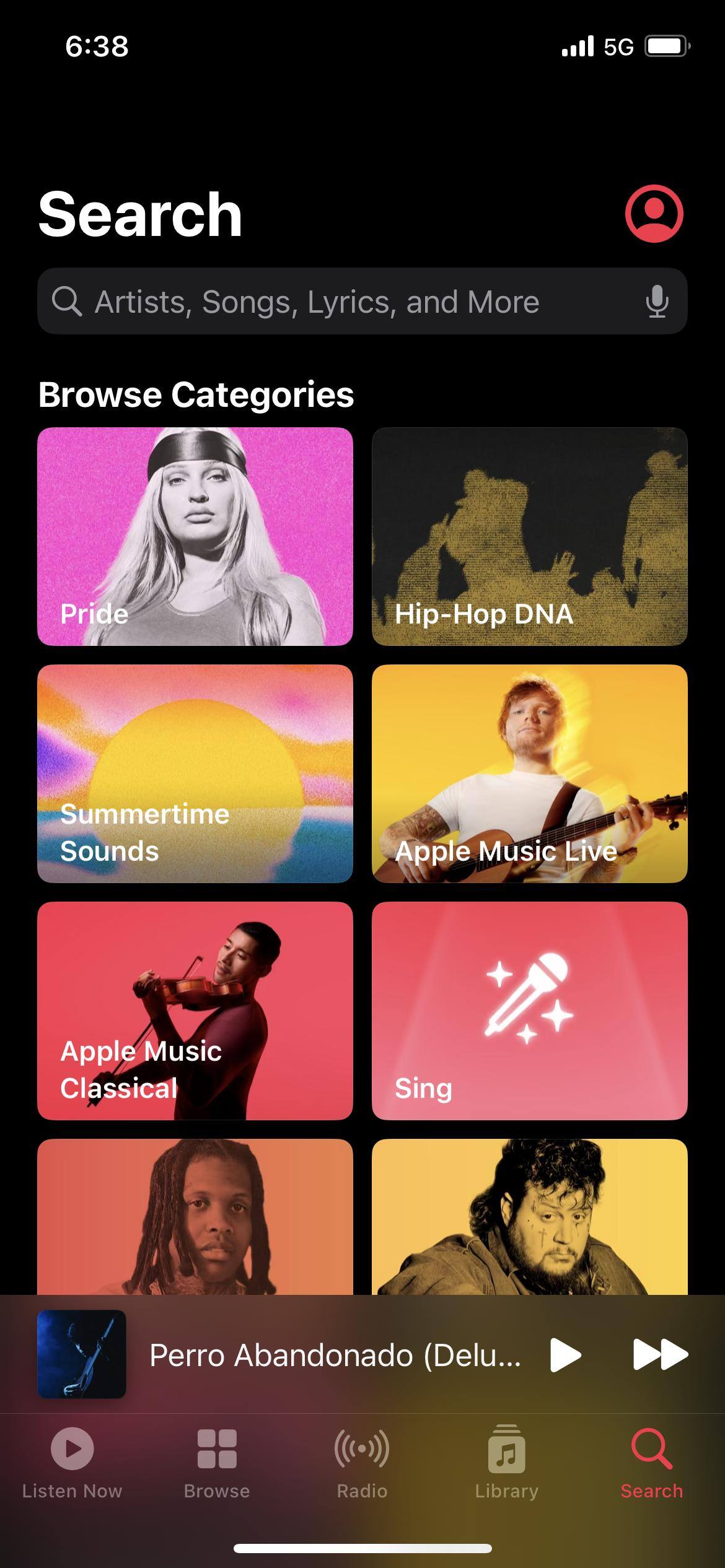View the Apple Music Live category
The height and width of the screenshot is (1568, 725).
pyautogui.click(x=529, y=773)
